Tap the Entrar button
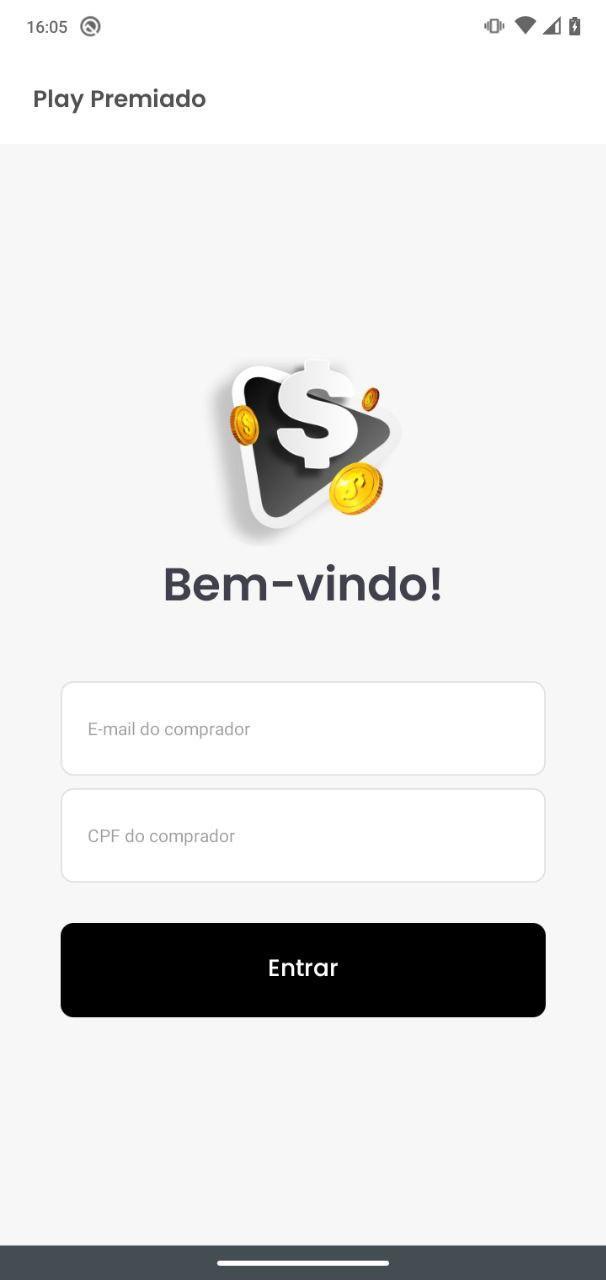The image size is (606, 1280). tap(303, 969)
